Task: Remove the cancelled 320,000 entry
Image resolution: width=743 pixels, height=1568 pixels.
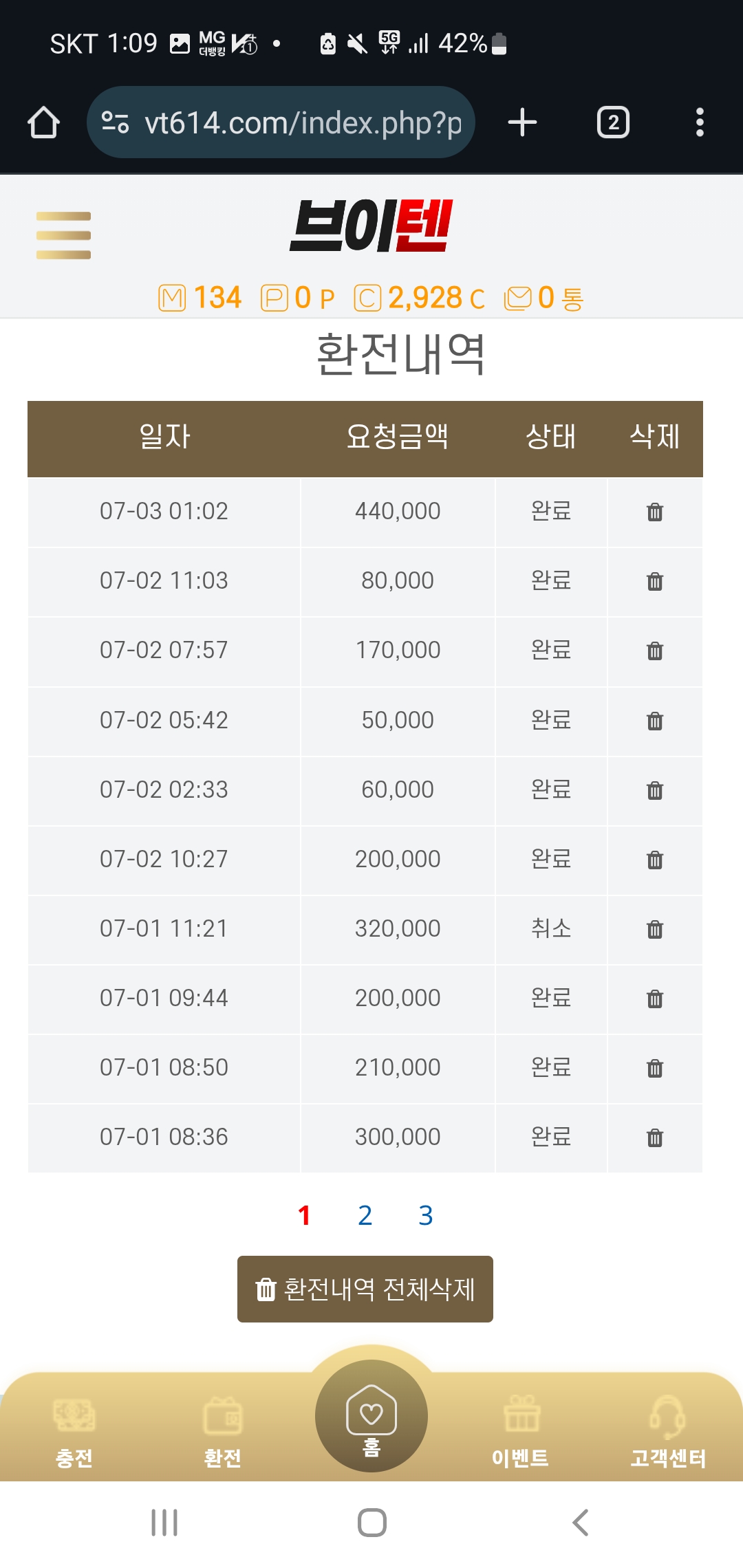Action: (655, 929)
